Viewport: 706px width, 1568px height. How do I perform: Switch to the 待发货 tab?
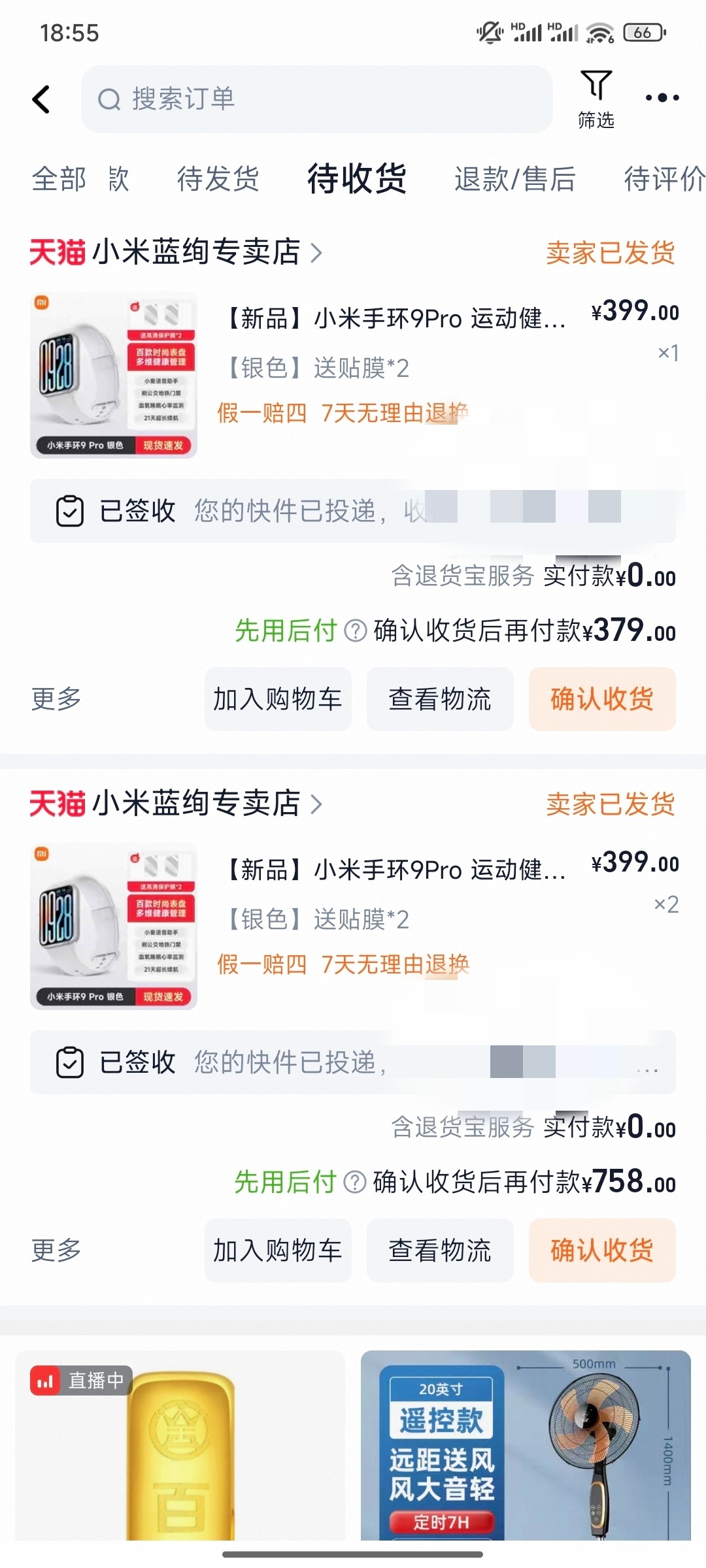tap(218, 179)
